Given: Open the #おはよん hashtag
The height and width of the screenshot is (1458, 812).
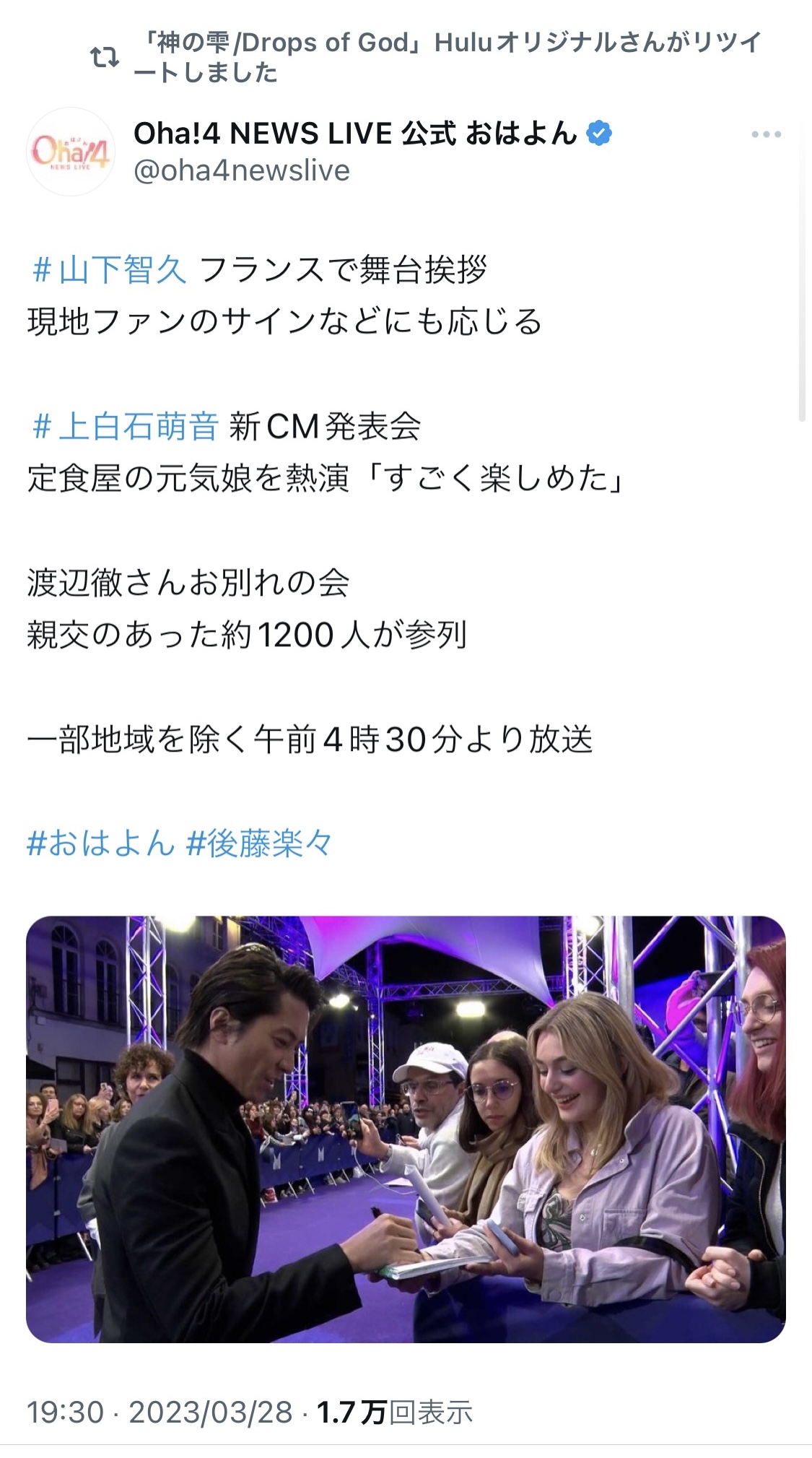Looking at the screenshot, I should click(101, 843).
